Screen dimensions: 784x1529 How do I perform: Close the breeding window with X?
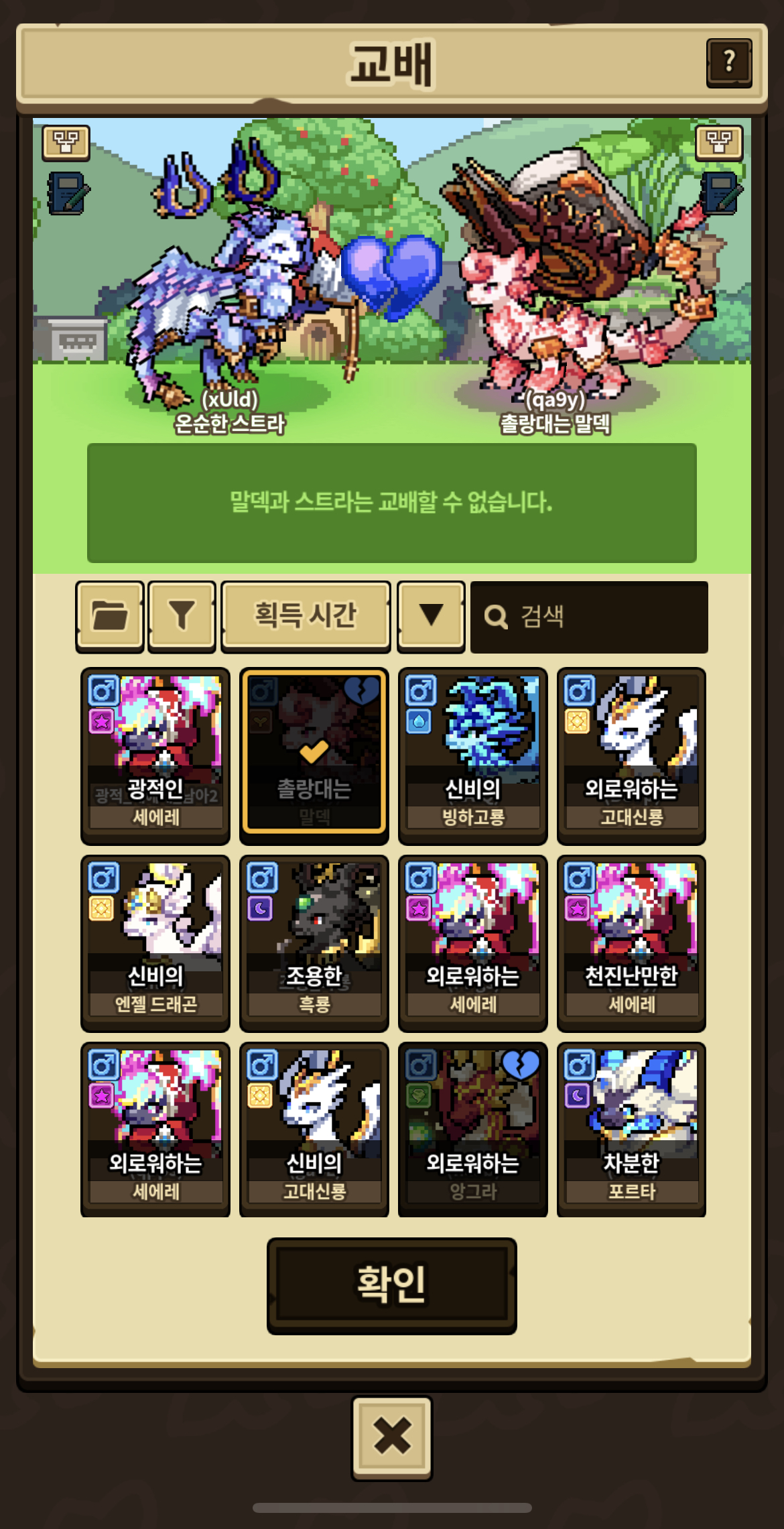tap(391, 1437)
